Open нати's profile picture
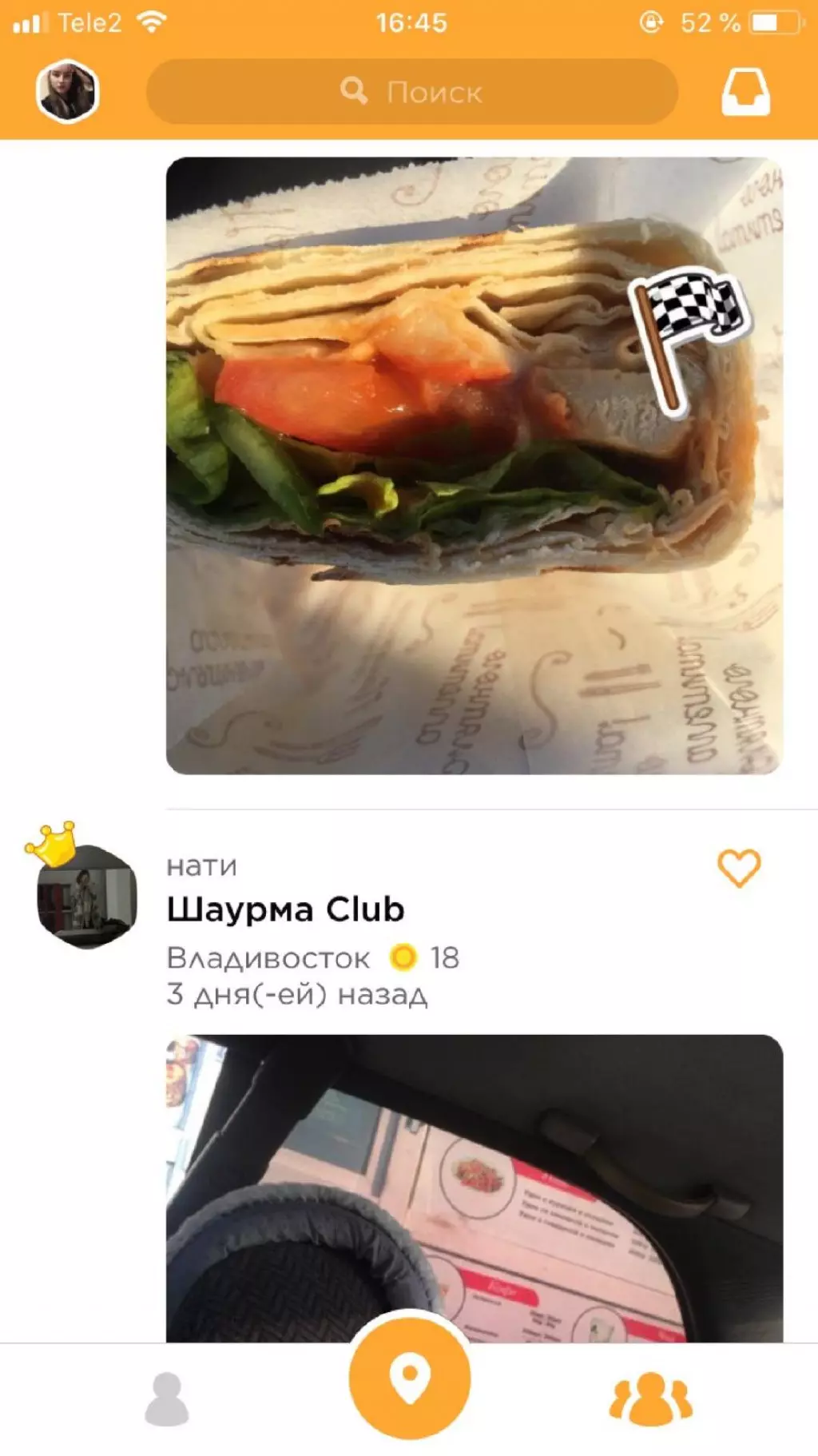 (x=87, y=897)
